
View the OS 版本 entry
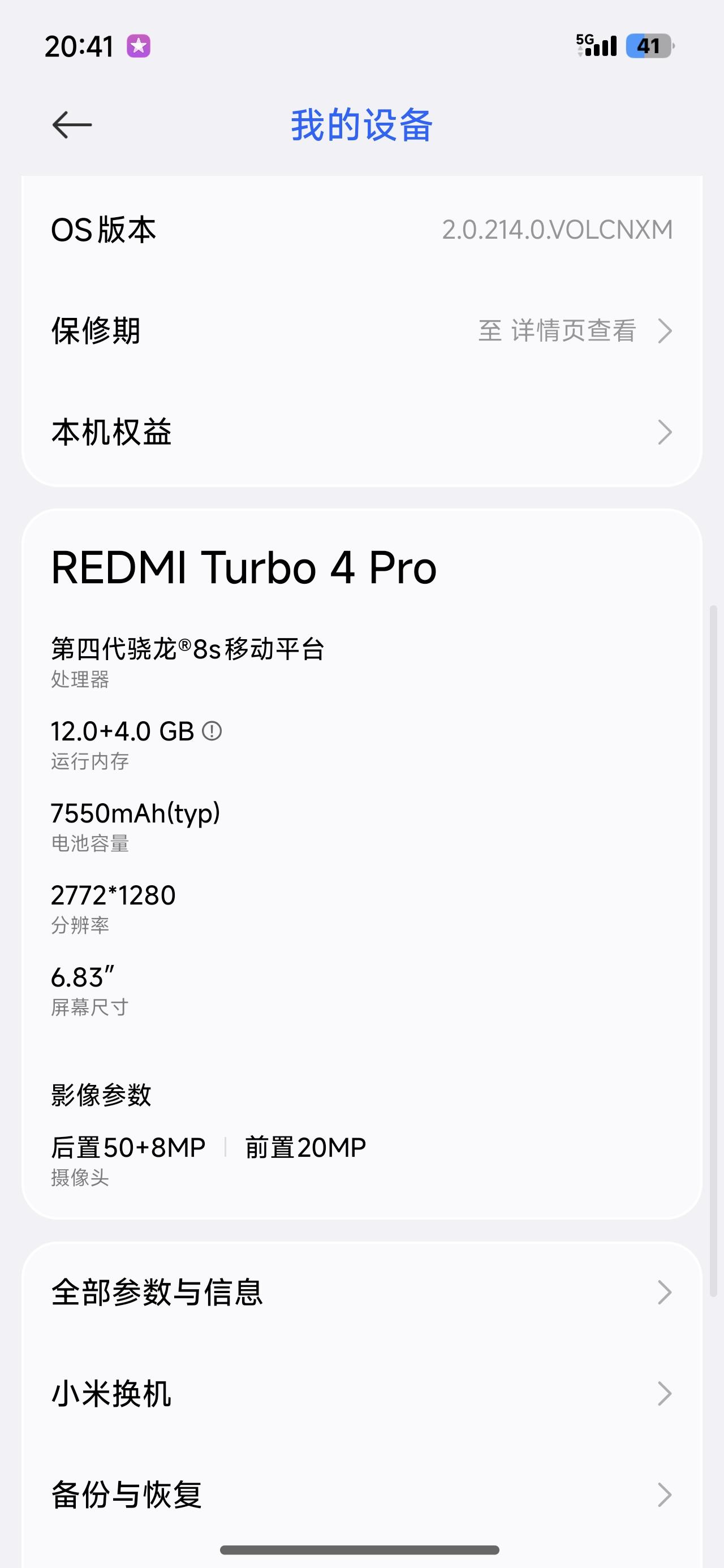[x=361, y=230]
